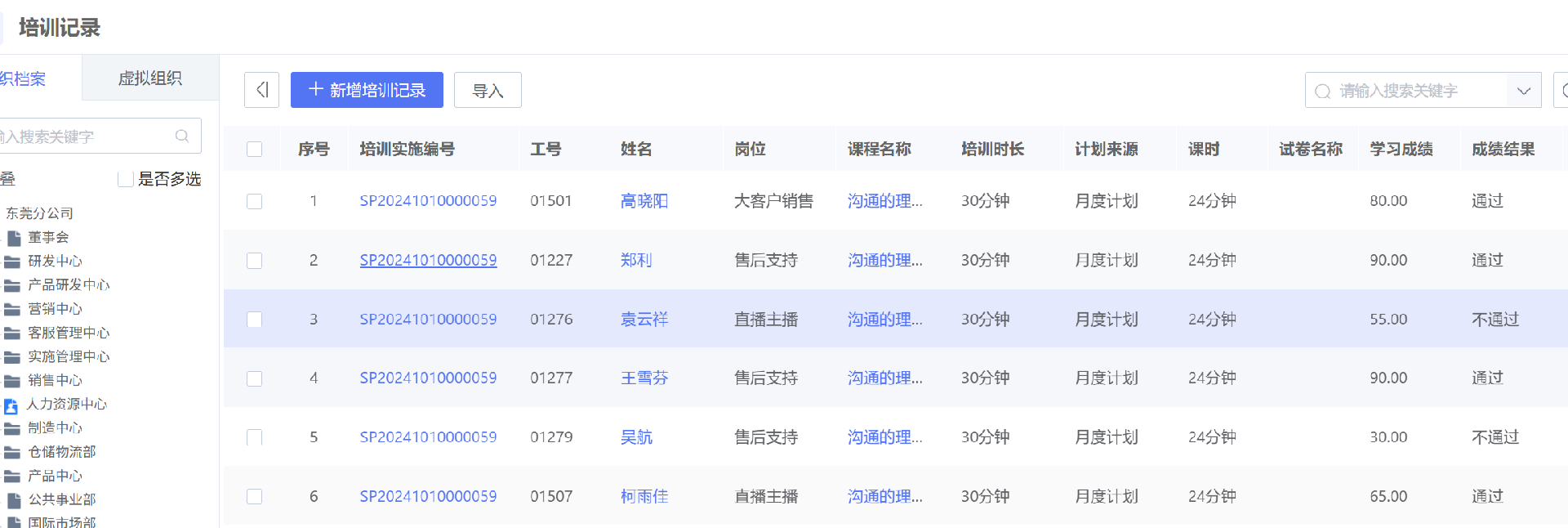The image size is (1568, 528).
Task: Check the row for 高晓阳
Action: 255,201
